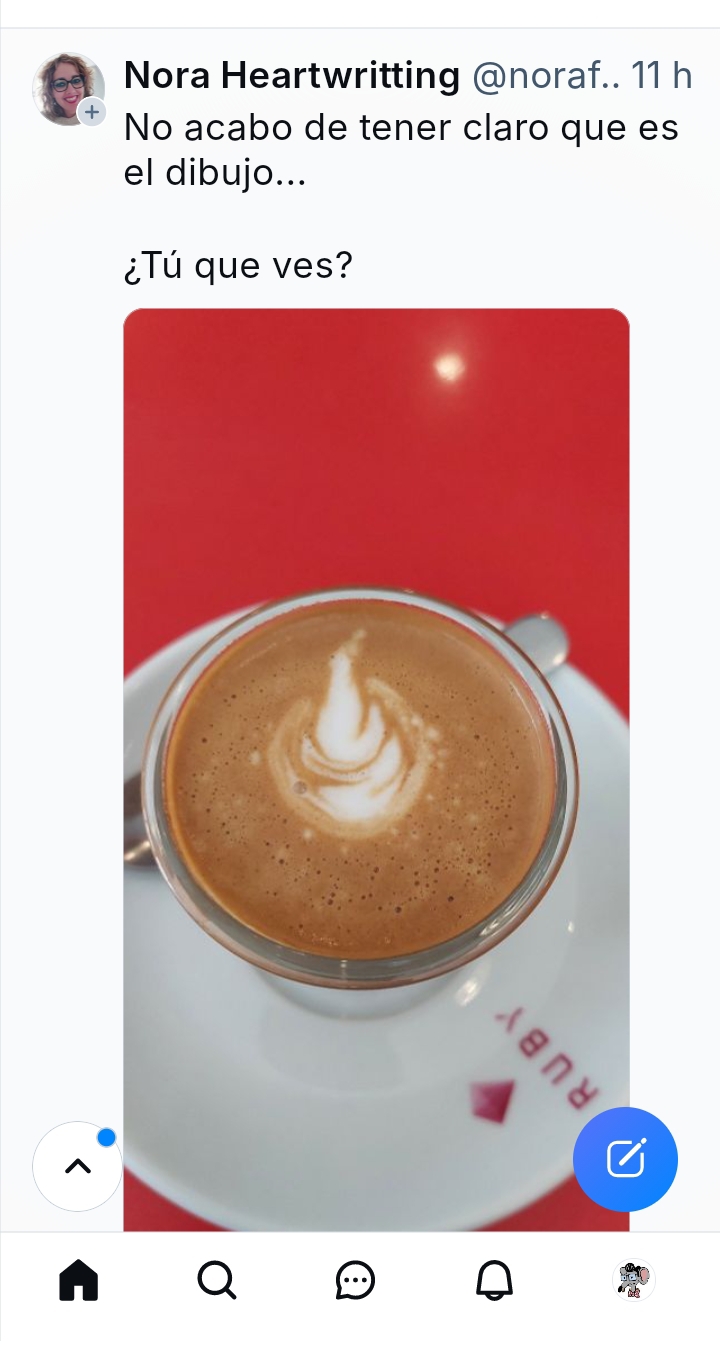
Task: Open the Search tab
Action: click(217, 1280)
